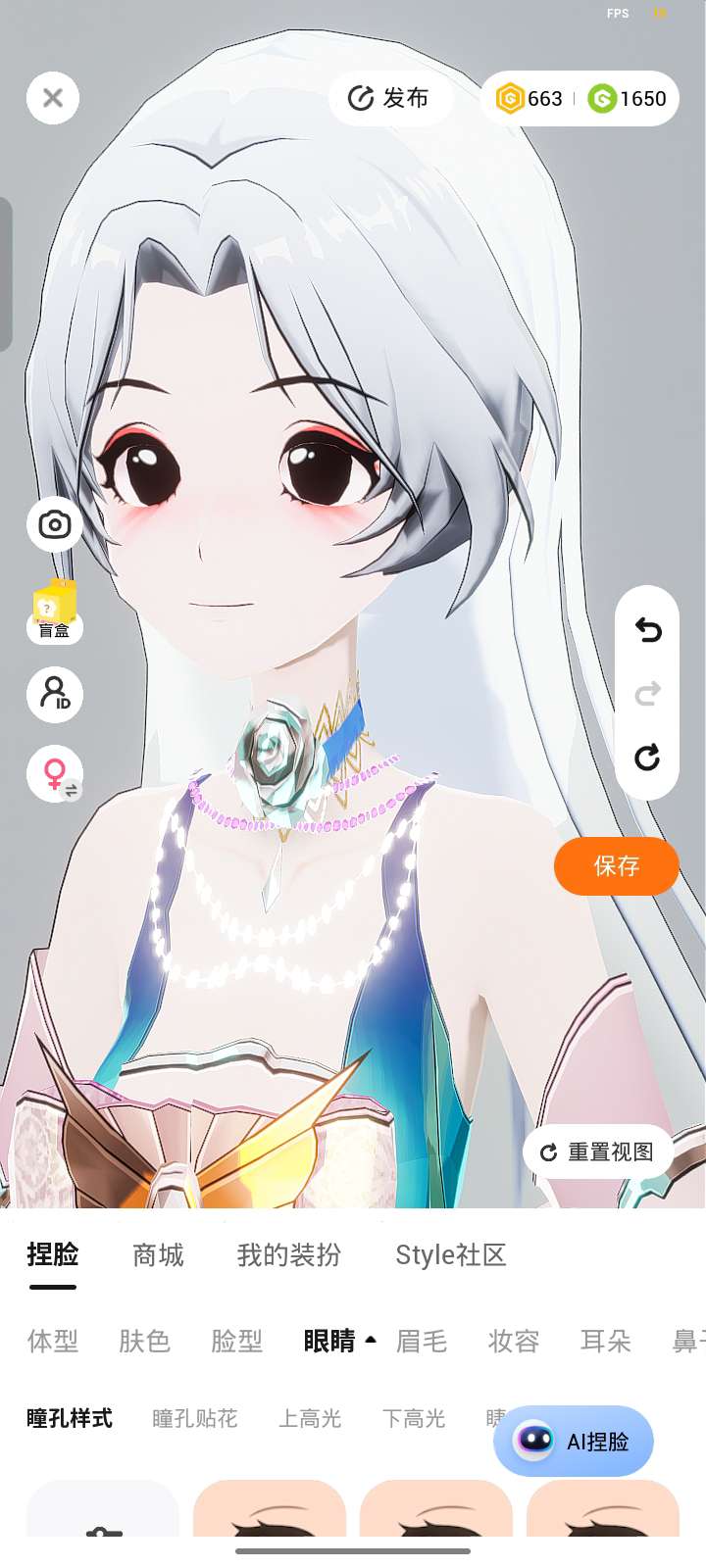Reset the avatar with the refresh arrow
Screen dimensions: 706x1568
click(647, 758)
